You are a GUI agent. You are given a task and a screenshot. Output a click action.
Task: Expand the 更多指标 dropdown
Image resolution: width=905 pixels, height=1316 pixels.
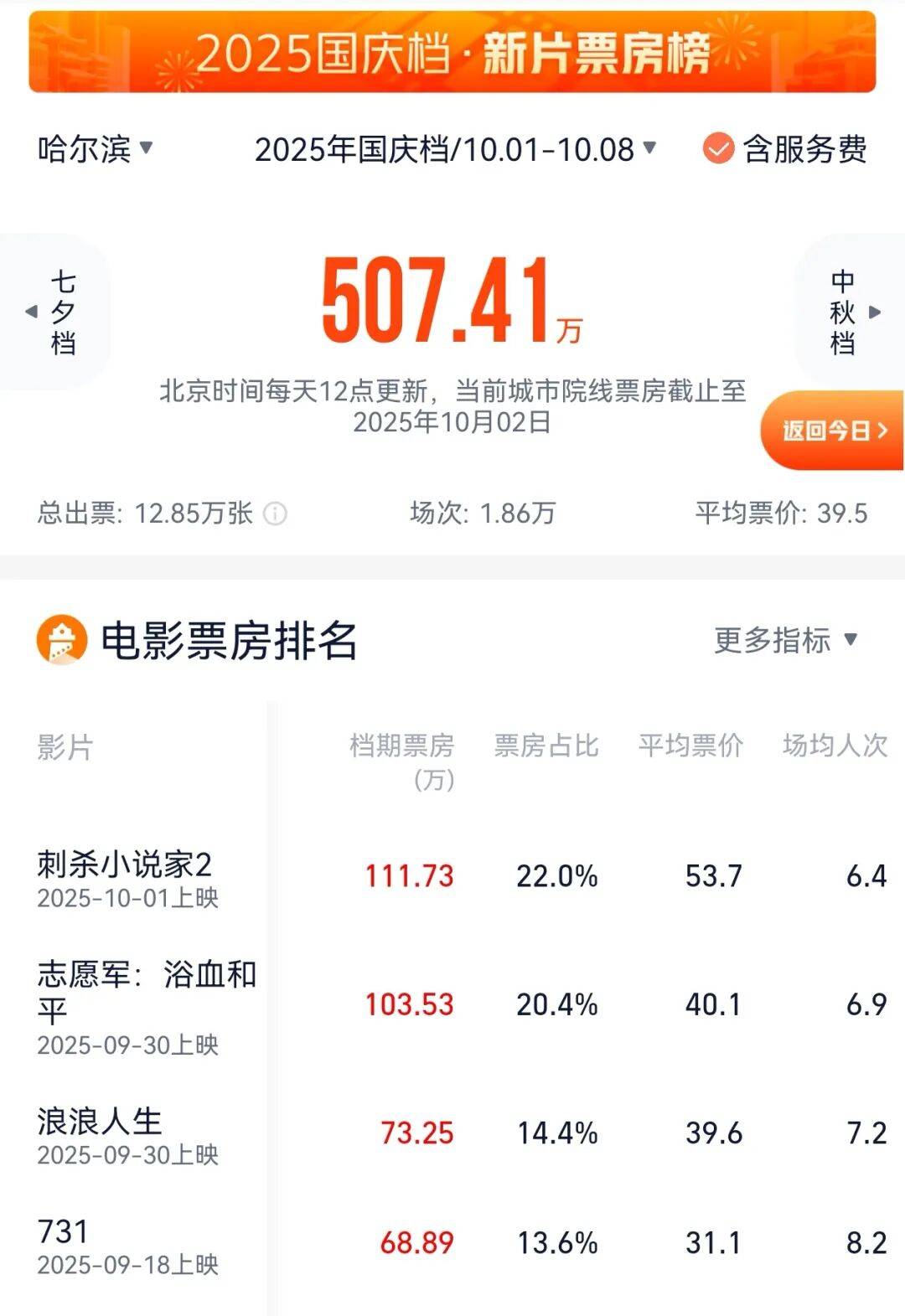tap(785, 640)
